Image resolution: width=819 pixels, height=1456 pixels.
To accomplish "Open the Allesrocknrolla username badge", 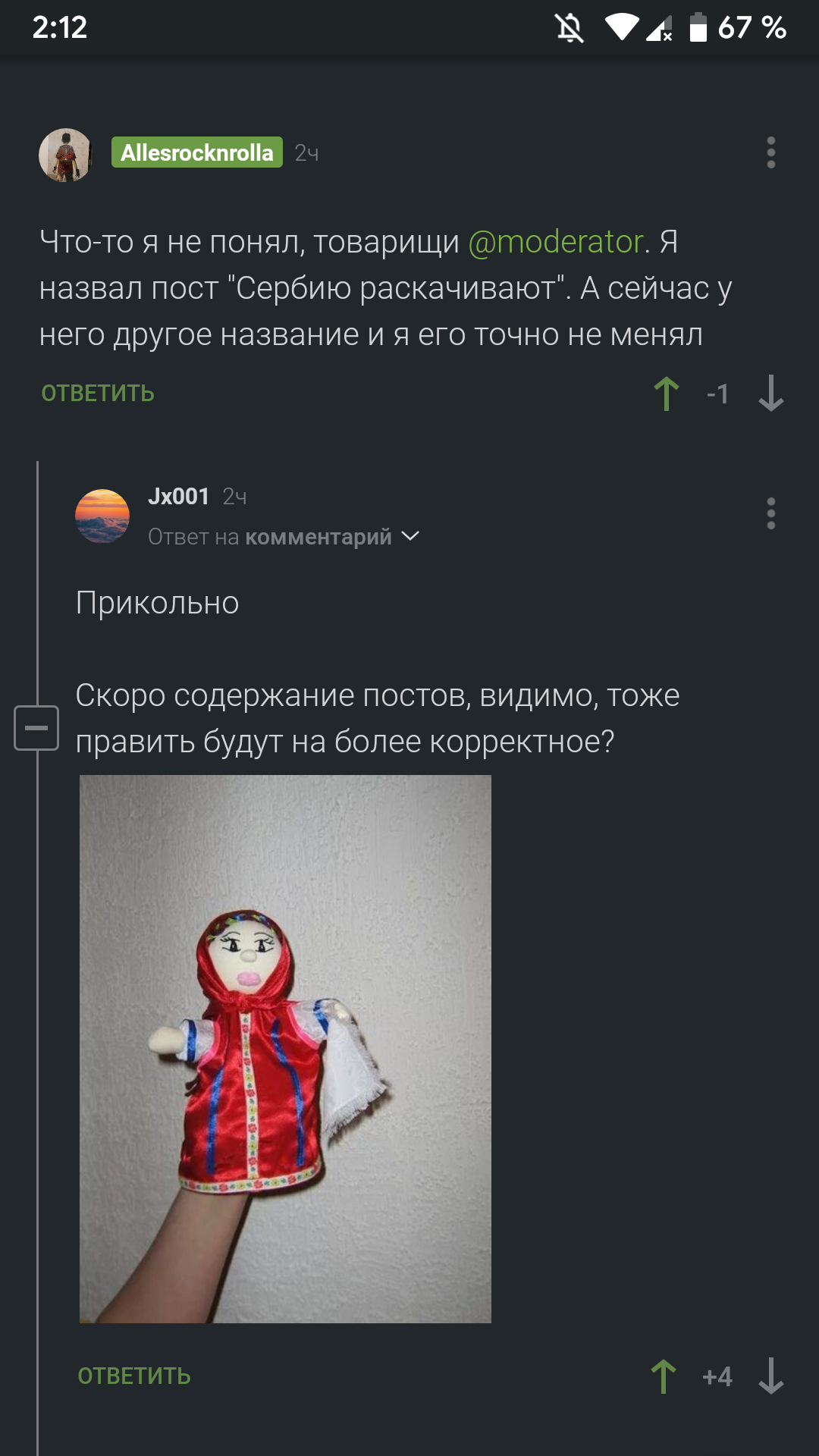I will coord(196,153).
